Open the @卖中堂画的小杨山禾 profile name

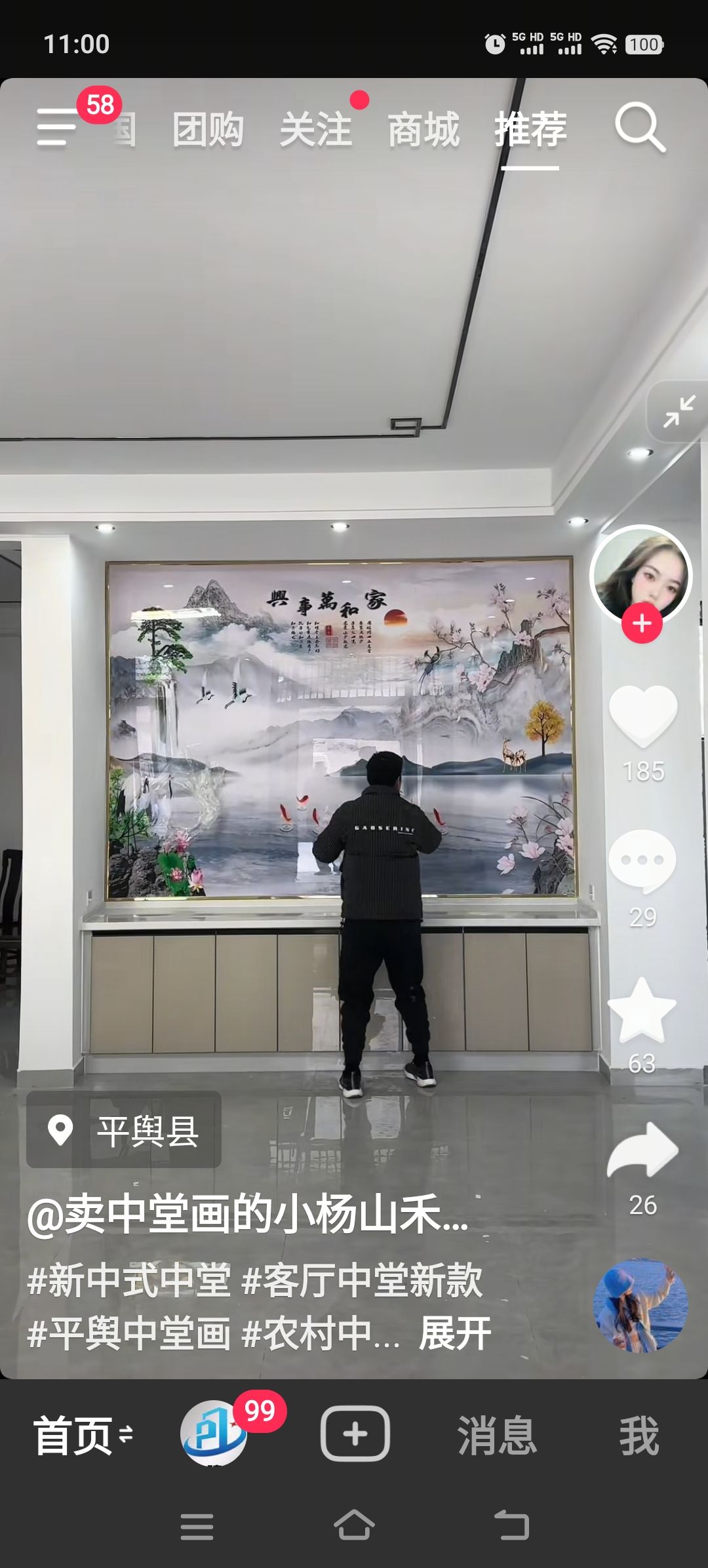click(x=247, y=1215)
